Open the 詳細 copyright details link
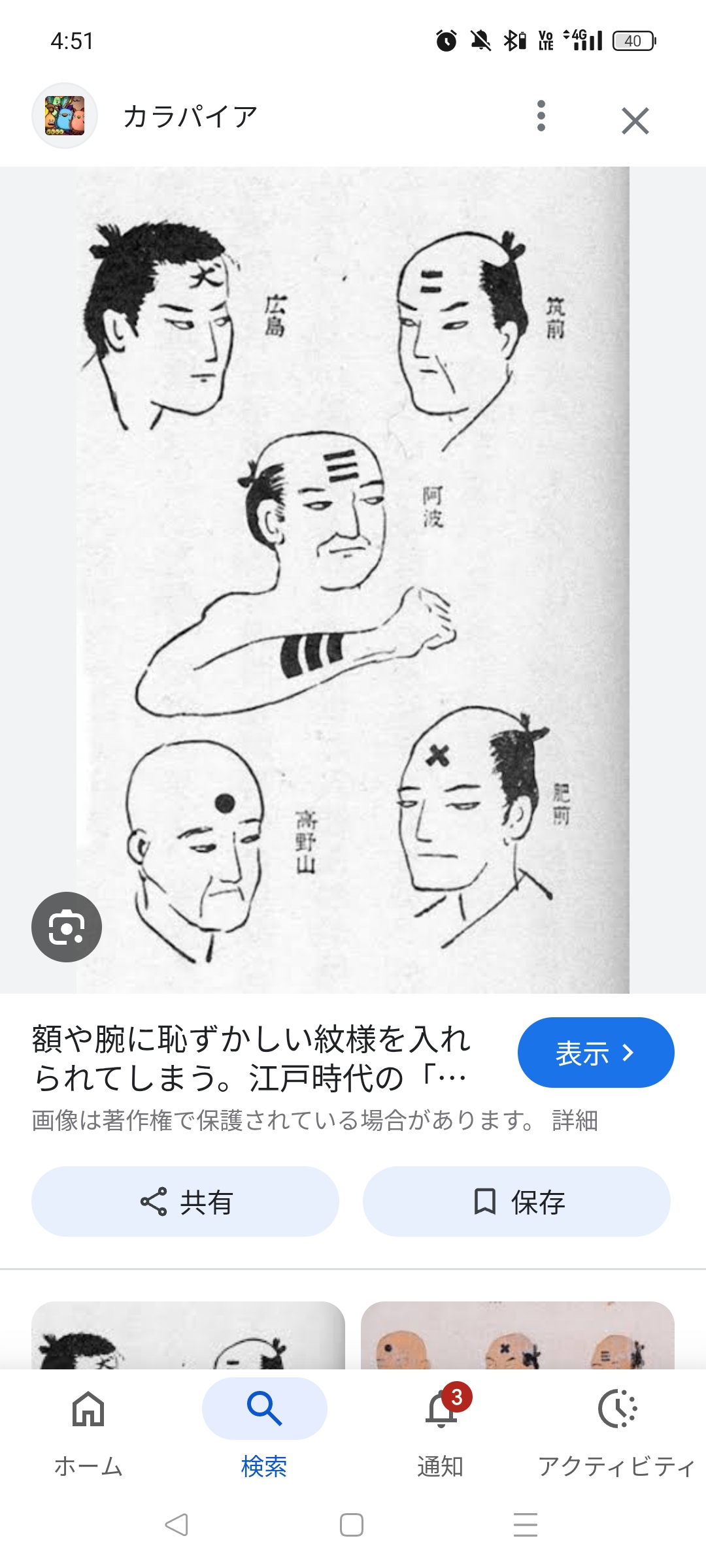The width and height of the screenshot is (706, 1568). point(575,1120)
